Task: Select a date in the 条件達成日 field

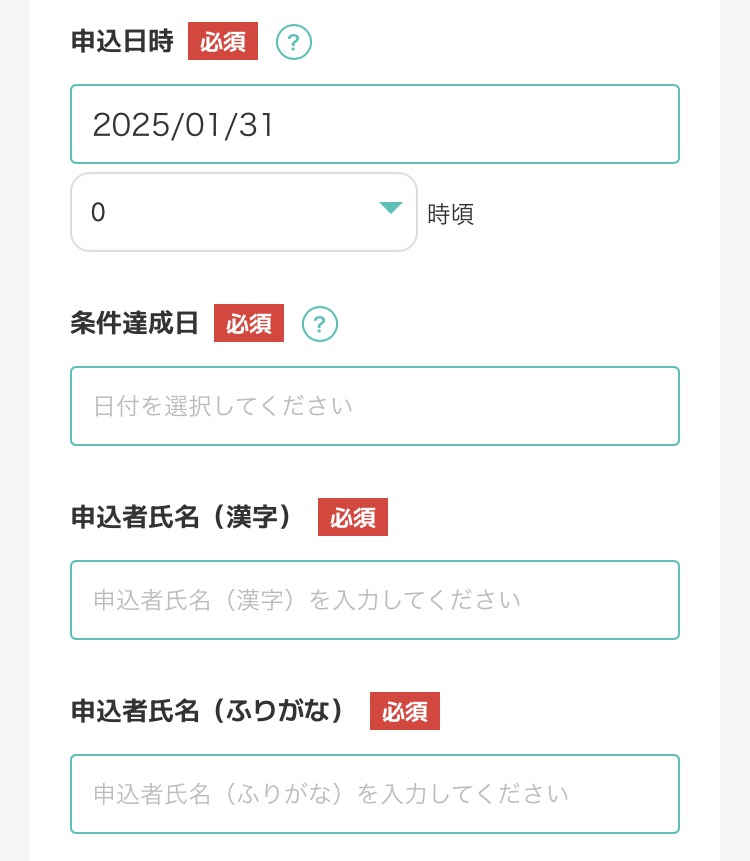Action: point(374,406)
